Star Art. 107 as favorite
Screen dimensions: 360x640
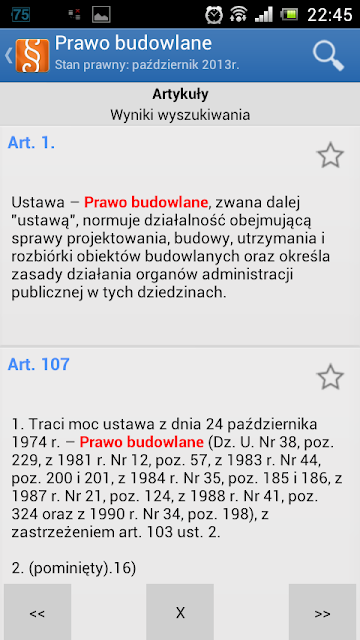pos(330,377)
